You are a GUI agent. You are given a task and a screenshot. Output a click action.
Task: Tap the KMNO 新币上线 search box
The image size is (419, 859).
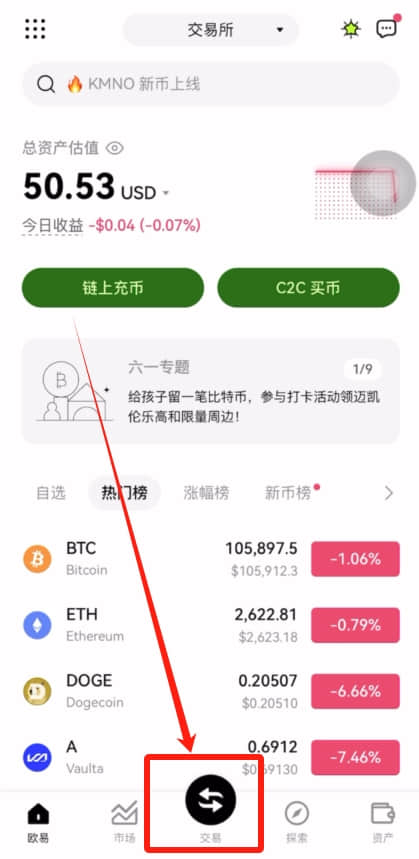point(210,84)
